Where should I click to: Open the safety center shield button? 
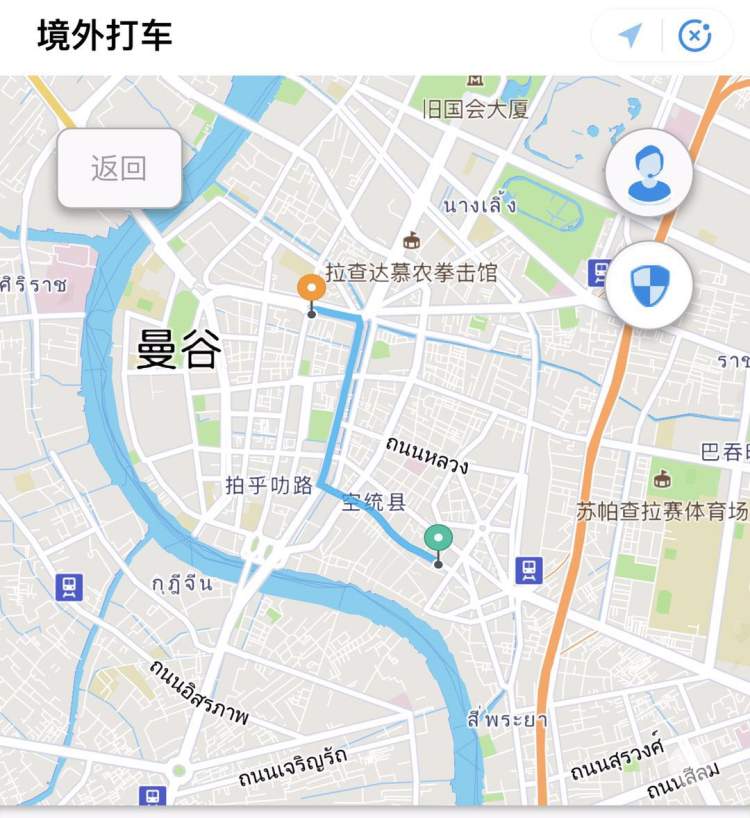point(649,285)
